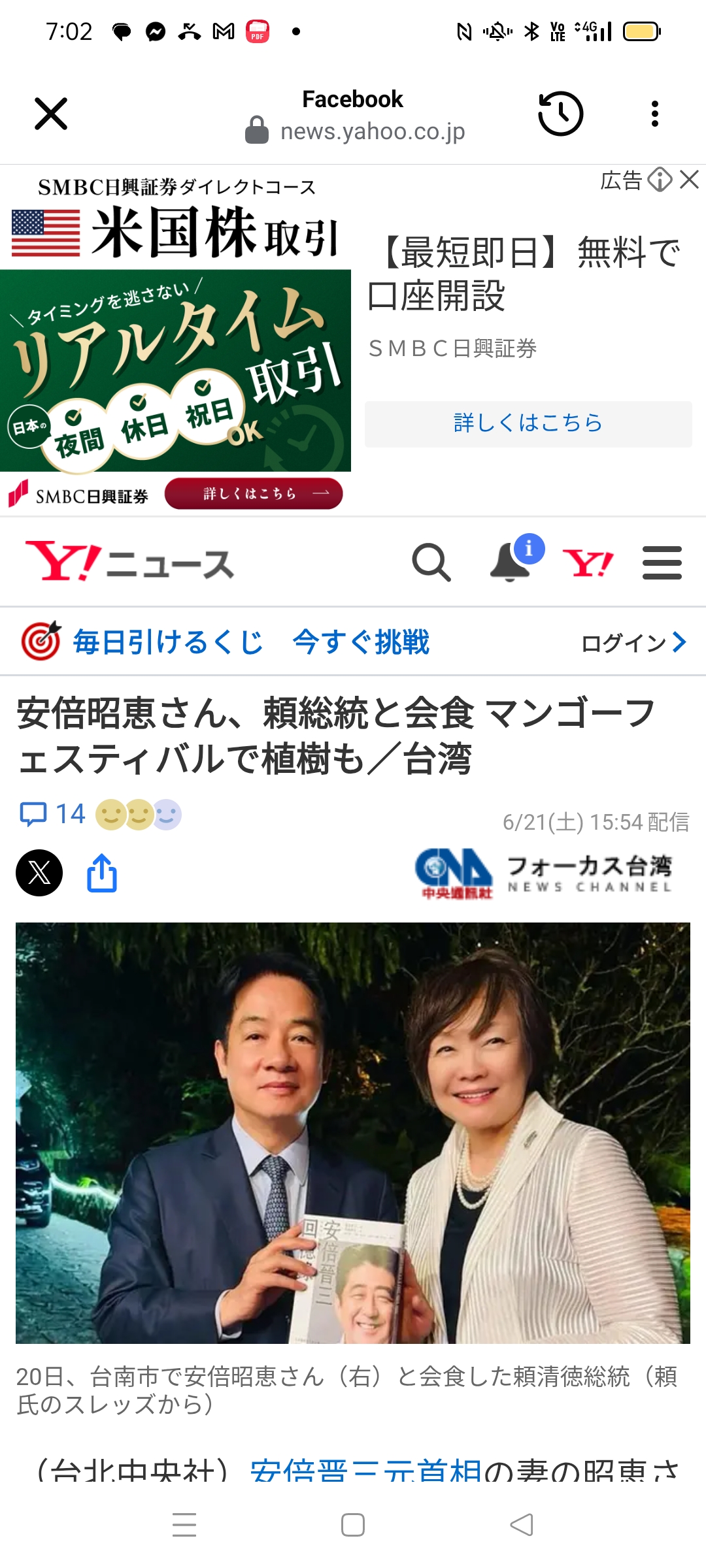Open the 安倍晋三元首相 link

pos(366,1471)
